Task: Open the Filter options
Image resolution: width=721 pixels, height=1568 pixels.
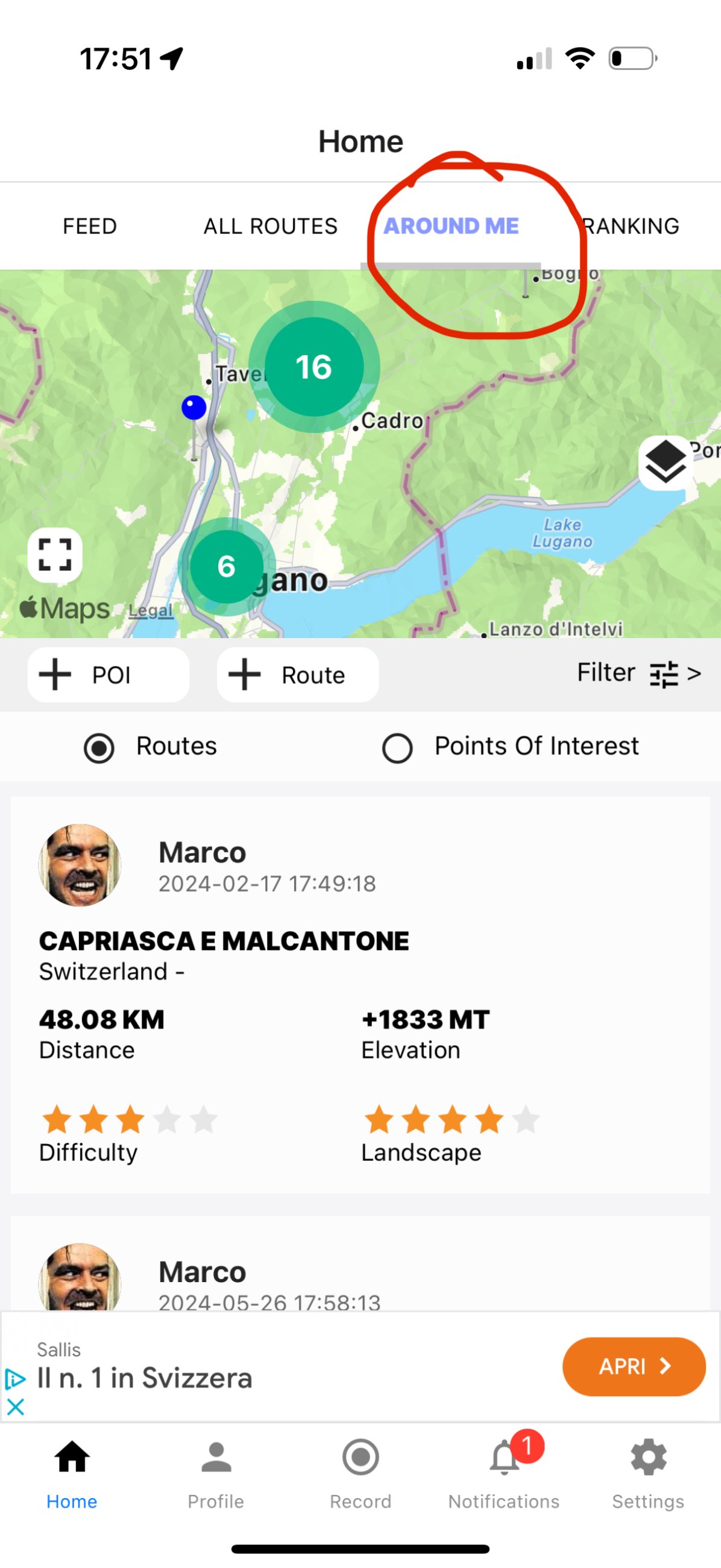Action: pos(639,673)
